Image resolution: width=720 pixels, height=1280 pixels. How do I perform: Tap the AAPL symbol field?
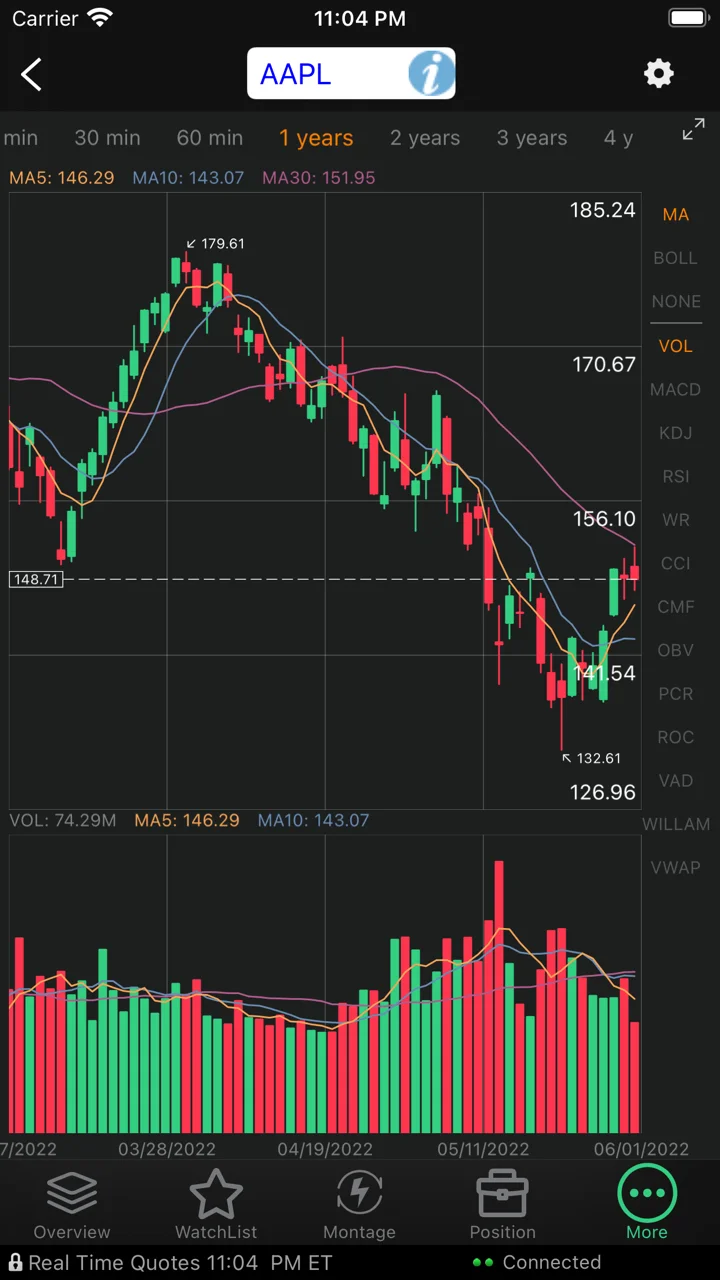[x=351, y=74]
